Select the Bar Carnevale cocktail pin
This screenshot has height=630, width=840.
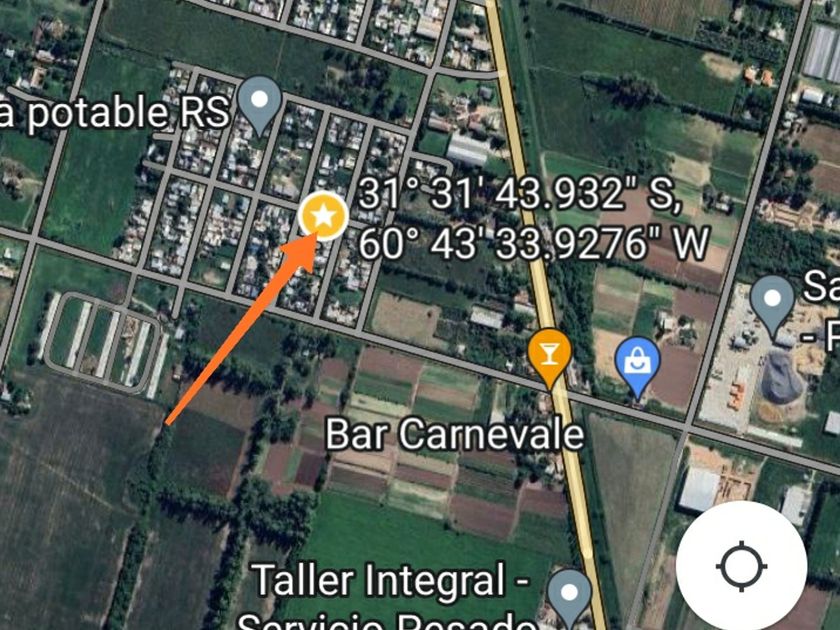[x=549, y=356]
